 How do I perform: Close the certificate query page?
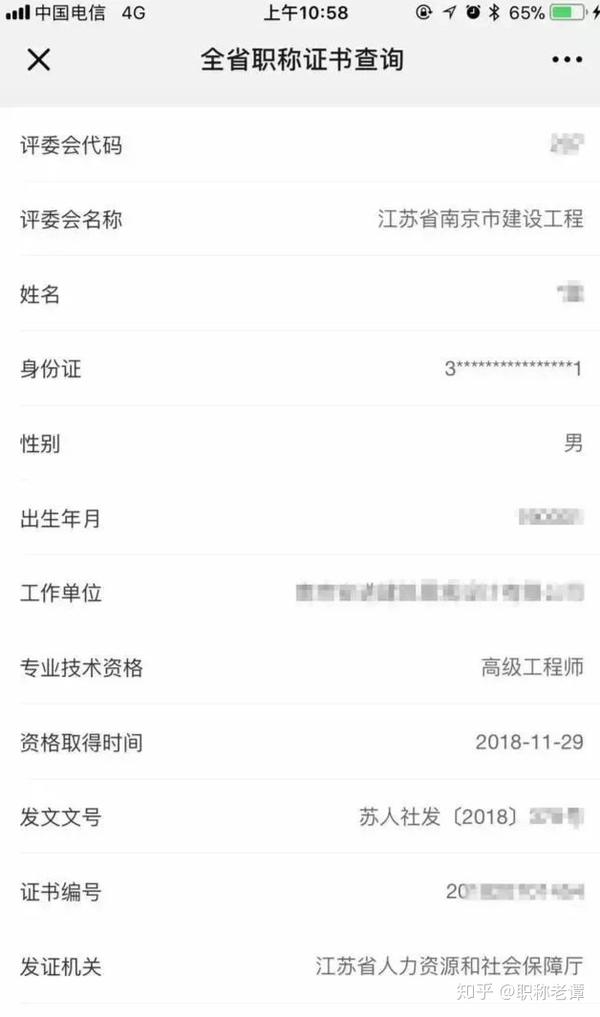38,60
